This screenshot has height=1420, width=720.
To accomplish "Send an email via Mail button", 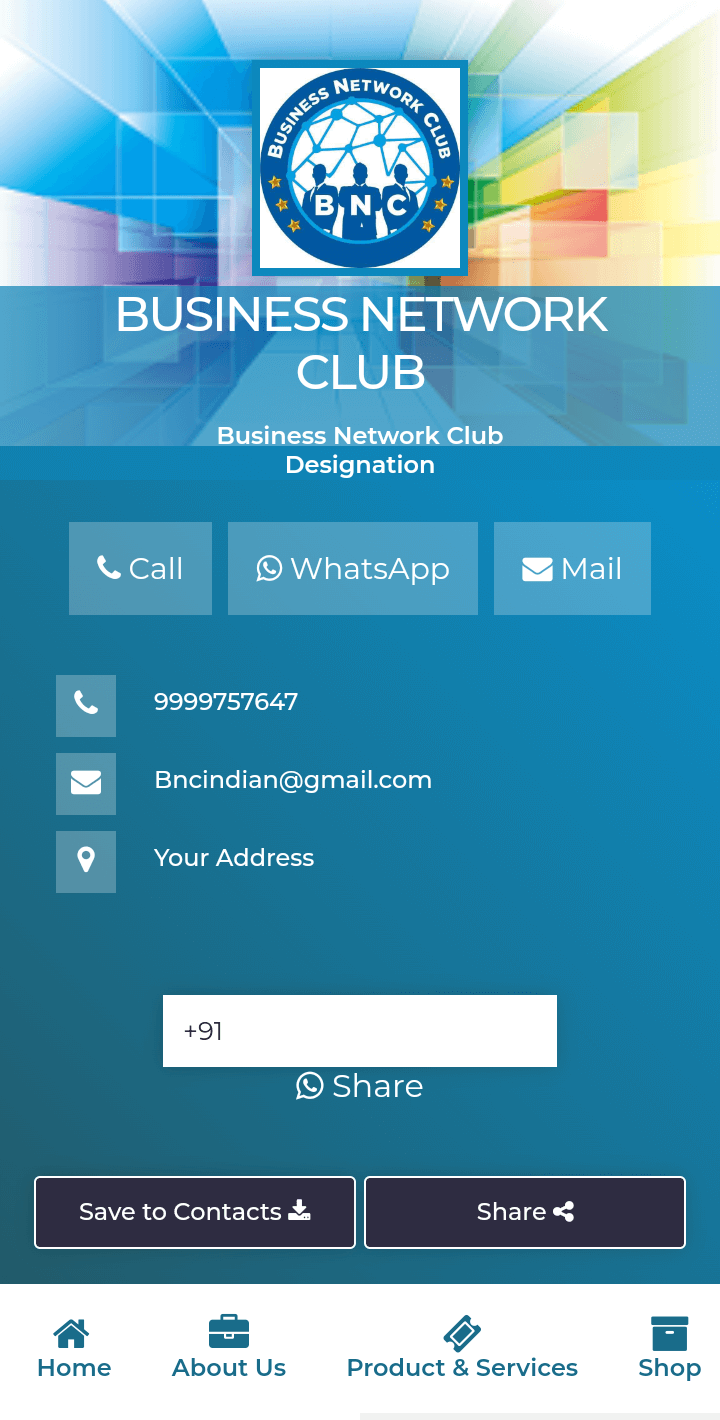I will [x=572, y=568].
